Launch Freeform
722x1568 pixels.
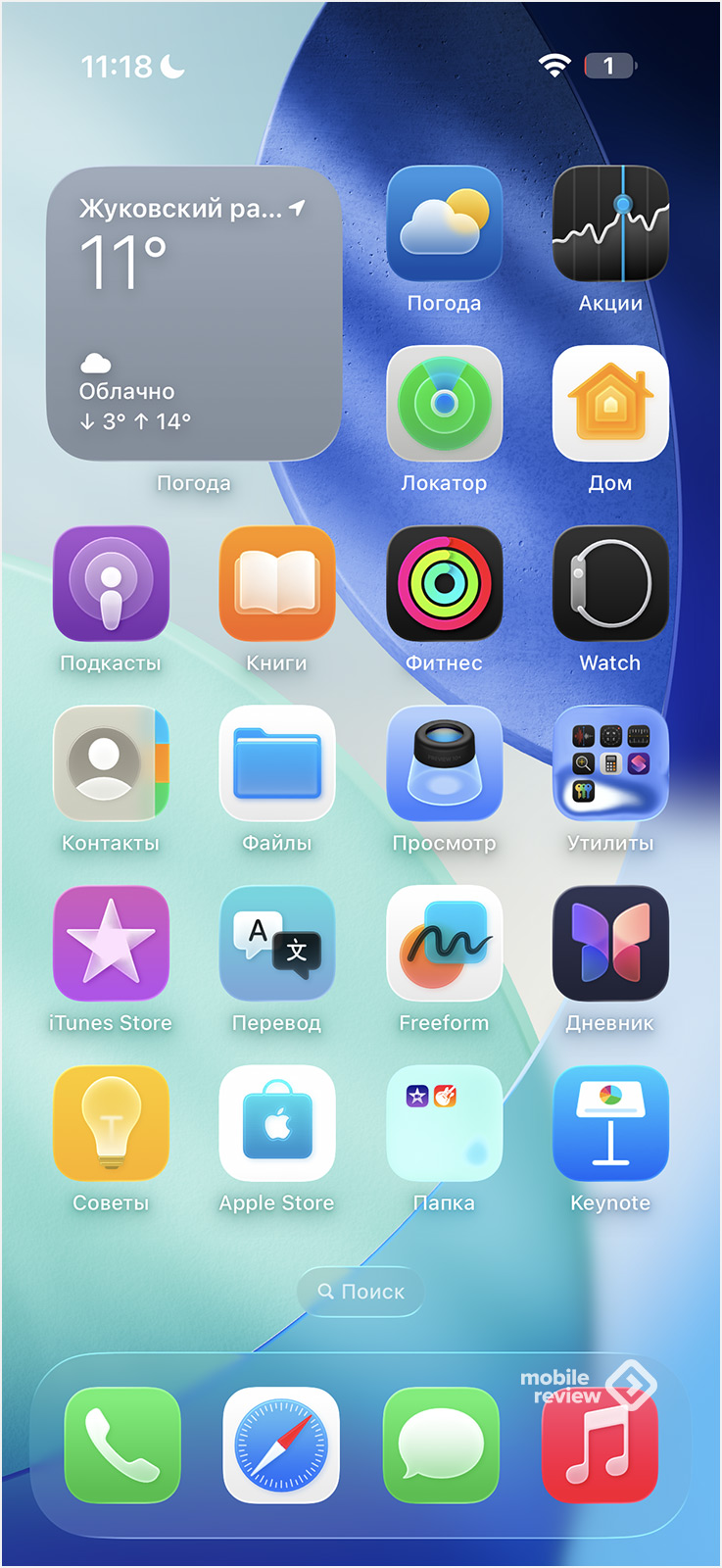pos(445,944)
